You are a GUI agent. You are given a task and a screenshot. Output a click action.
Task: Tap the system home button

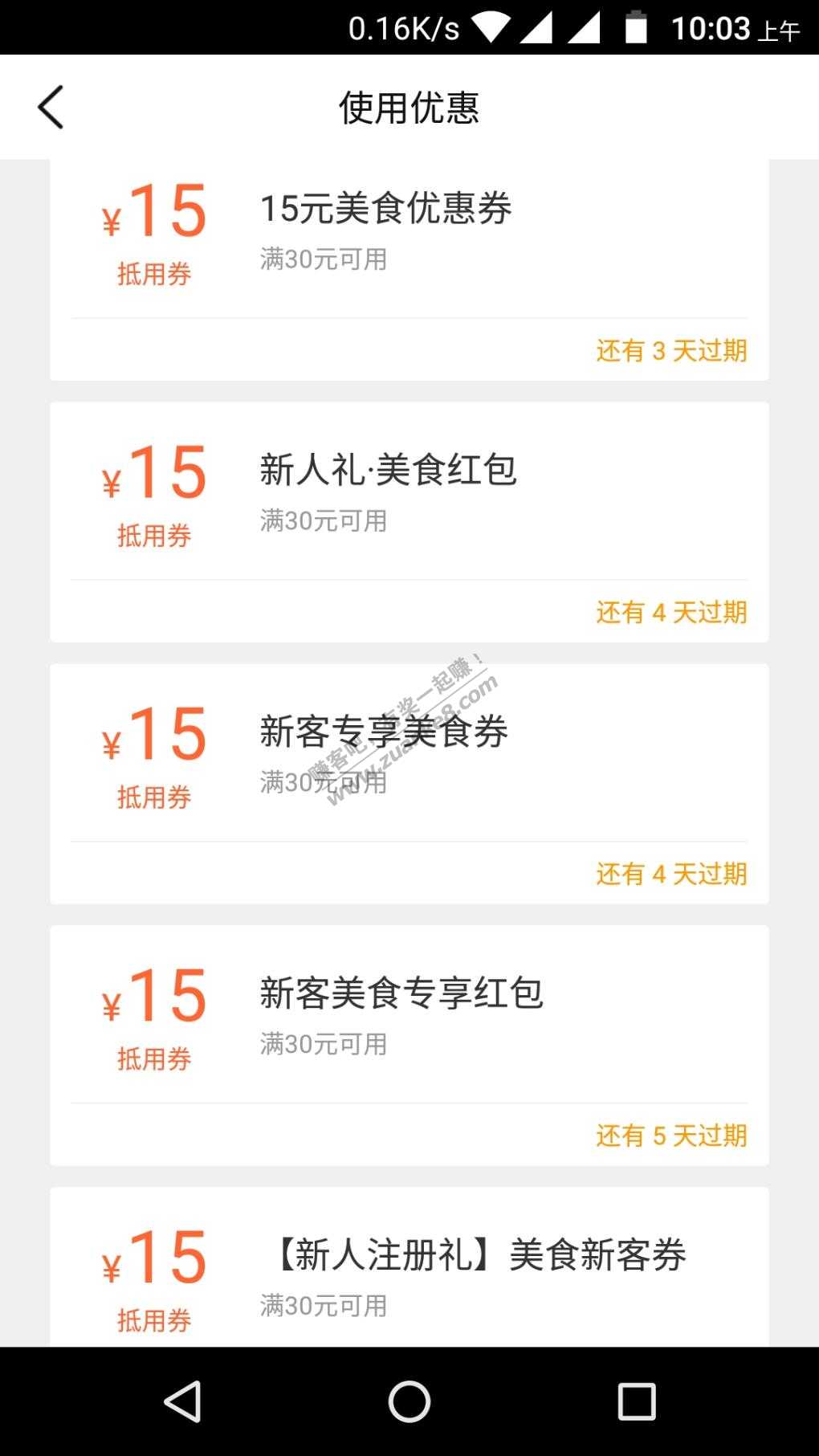pyautogui.click(x=409, y=1402)
